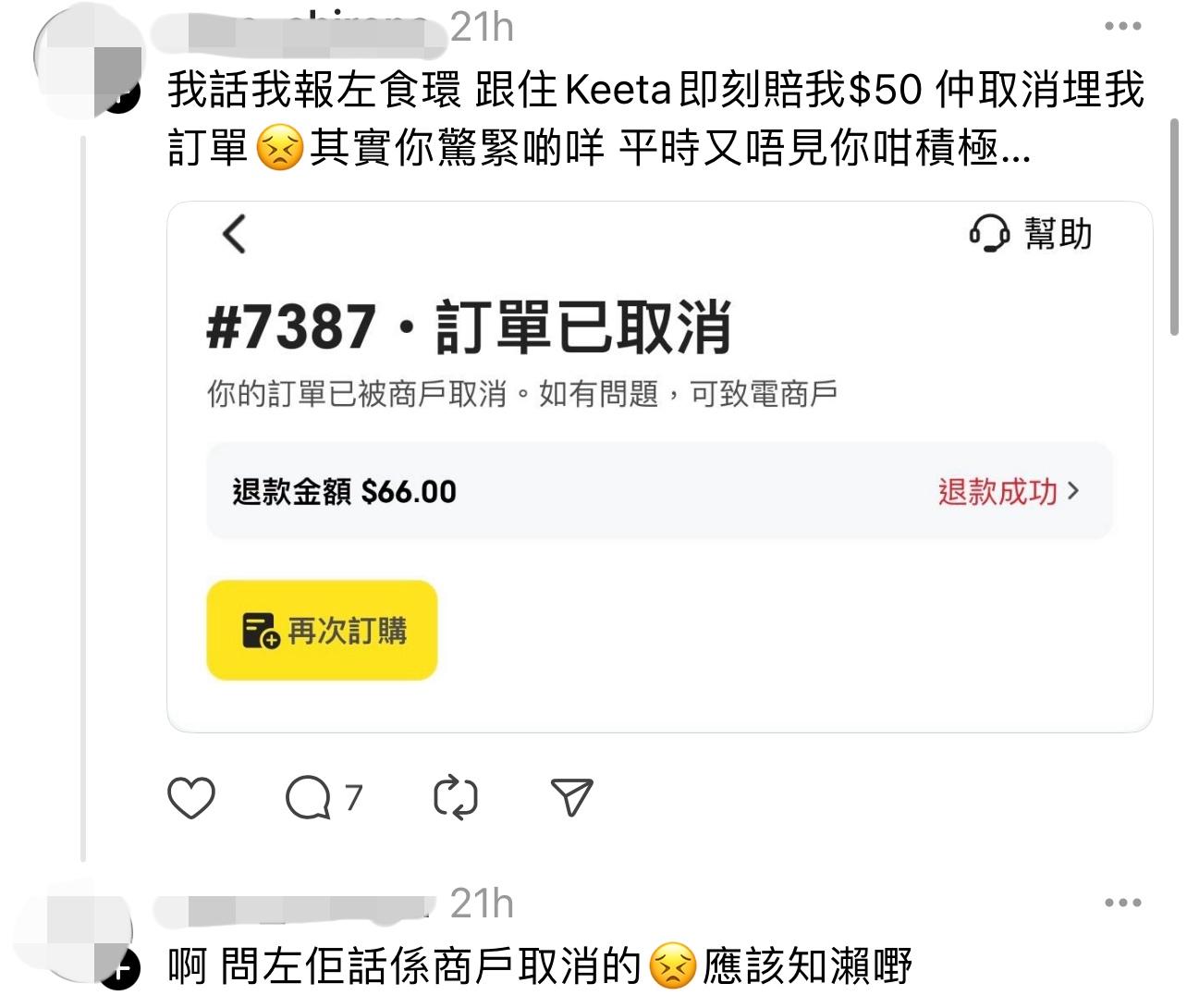
Task: Follow the first poster via plus badge
Action: click(123, 96)
